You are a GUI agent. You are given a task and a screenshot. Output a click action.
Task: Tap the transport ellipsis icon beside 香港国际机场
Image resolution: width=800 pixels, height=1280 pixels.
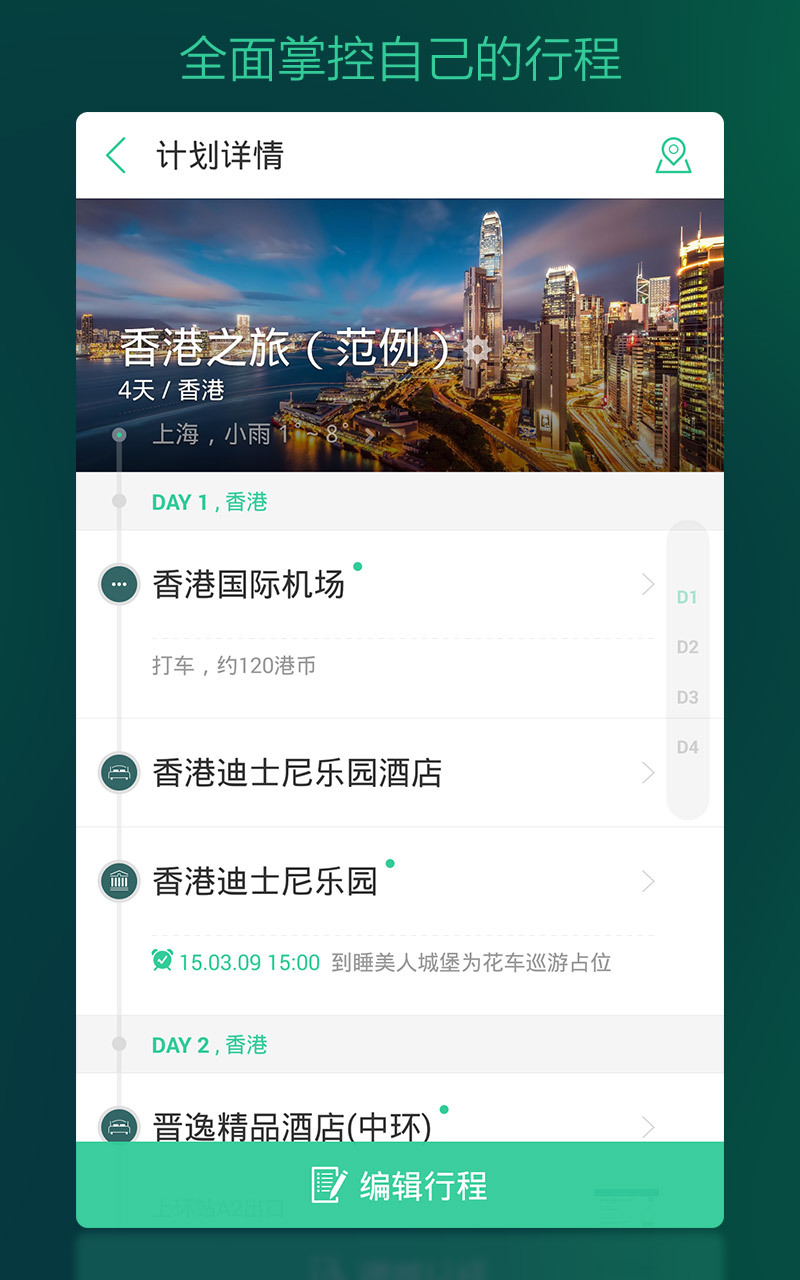118,584
